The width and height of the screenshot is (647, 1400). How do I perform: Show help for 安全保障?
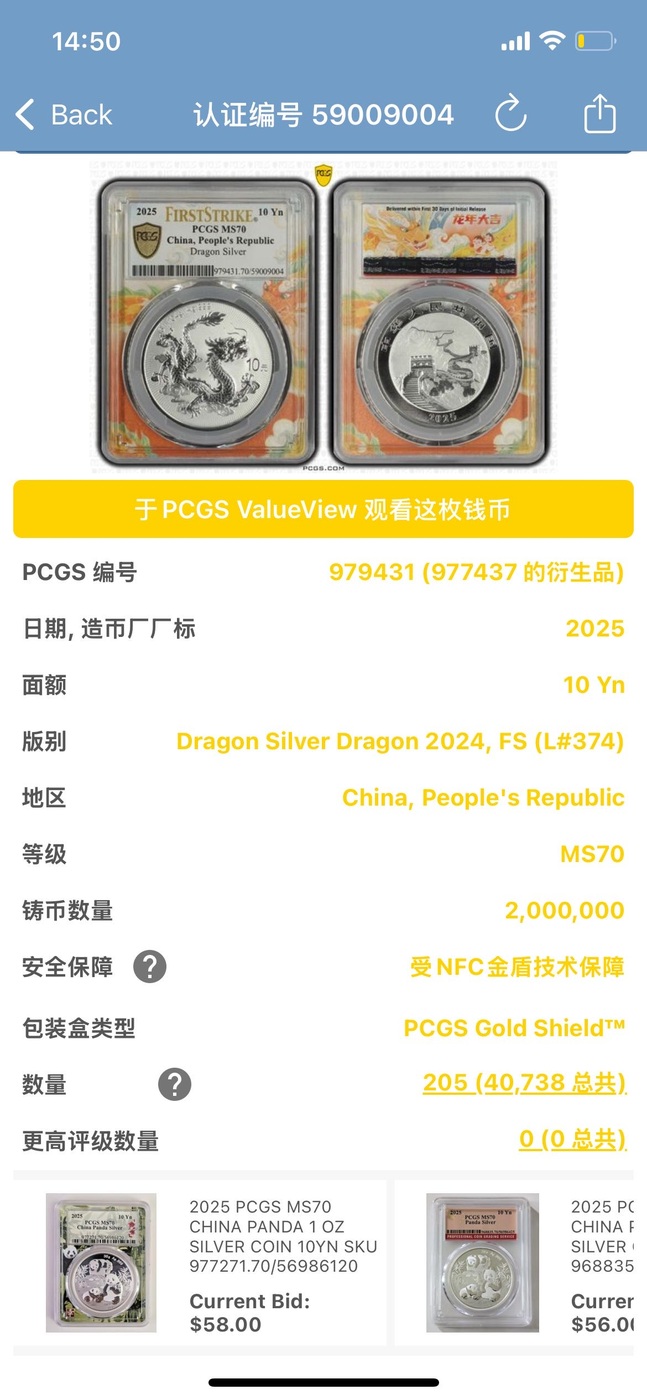[x=150, y=967]
